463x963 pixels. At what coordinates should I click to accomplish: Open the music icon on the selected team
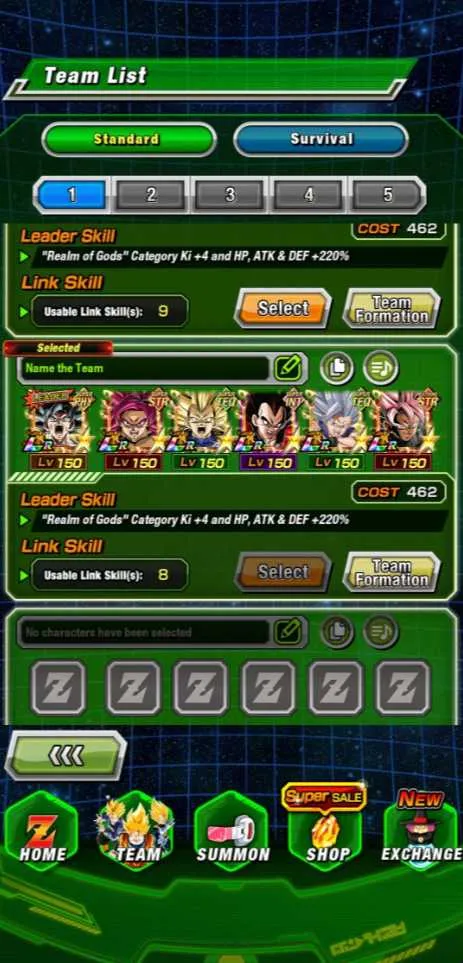point(381,368)
